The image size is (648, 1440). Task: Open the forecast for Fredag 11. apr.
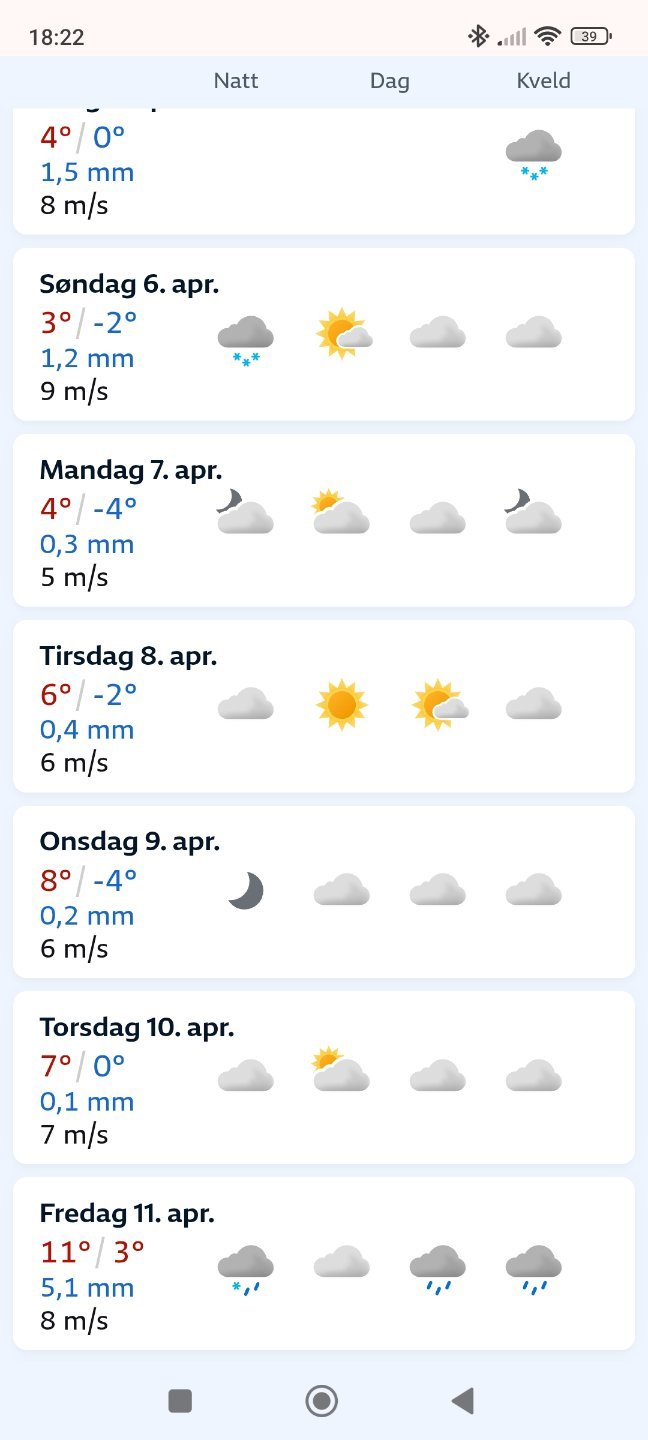323,1263
